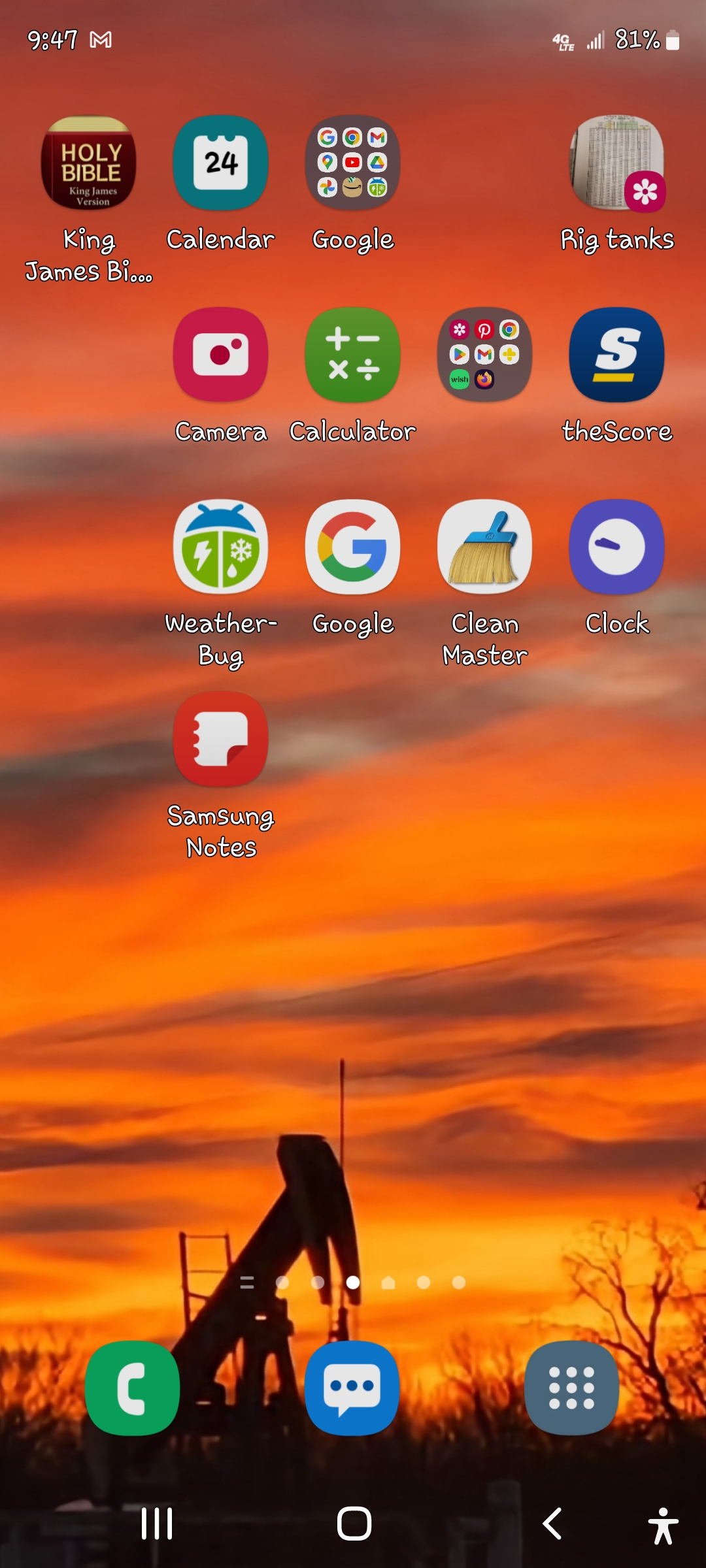Open the Google search app
The height and width of the screenshot is (1568, 706).
coord(353,547)
